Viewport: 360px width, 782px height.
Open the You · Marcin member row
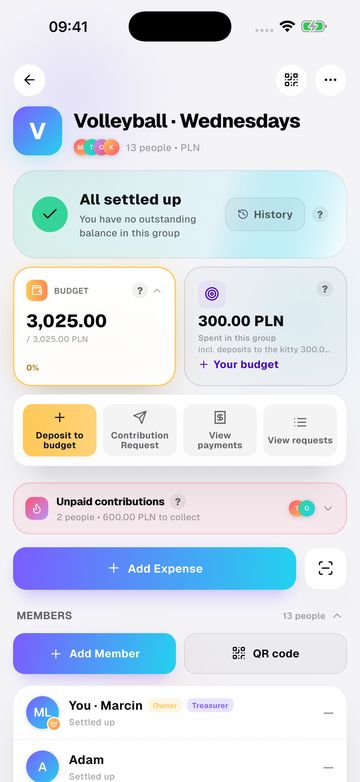[x=180, y=713]
